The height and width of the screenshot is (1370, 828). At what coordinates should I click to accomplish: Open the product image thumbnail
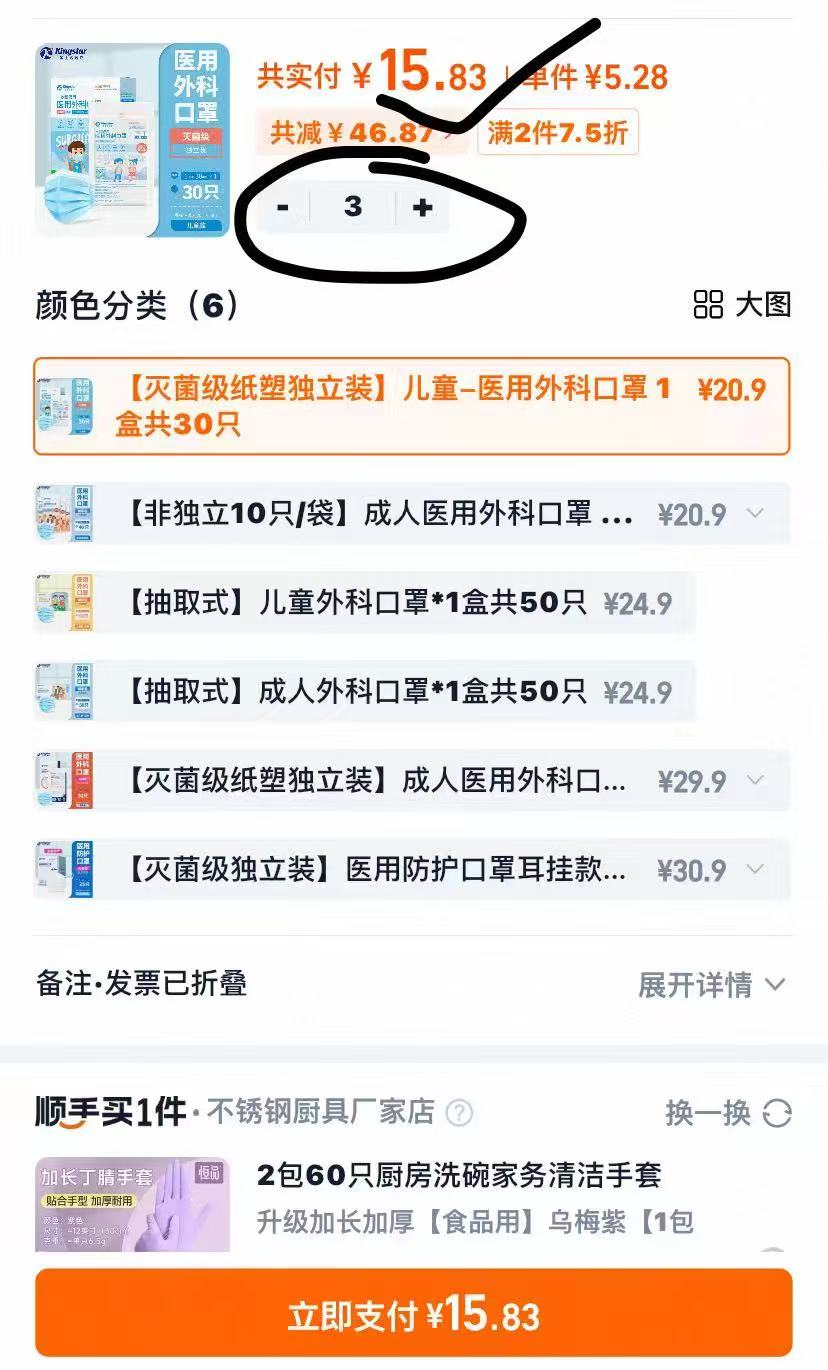[132, 140]
